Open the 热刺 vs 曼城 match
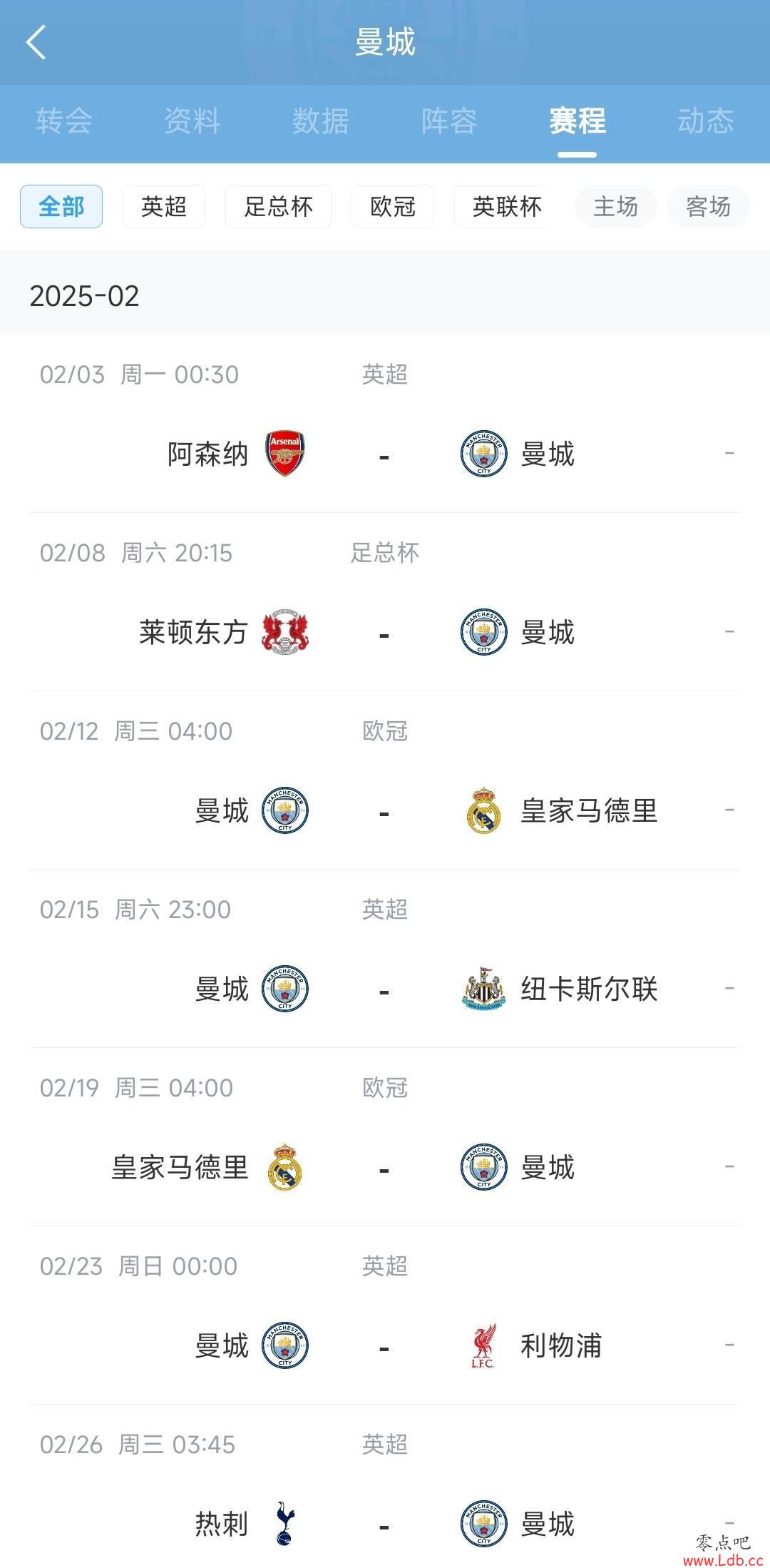The width and height of the screenshot is (770, 1568). (385, 1487)
